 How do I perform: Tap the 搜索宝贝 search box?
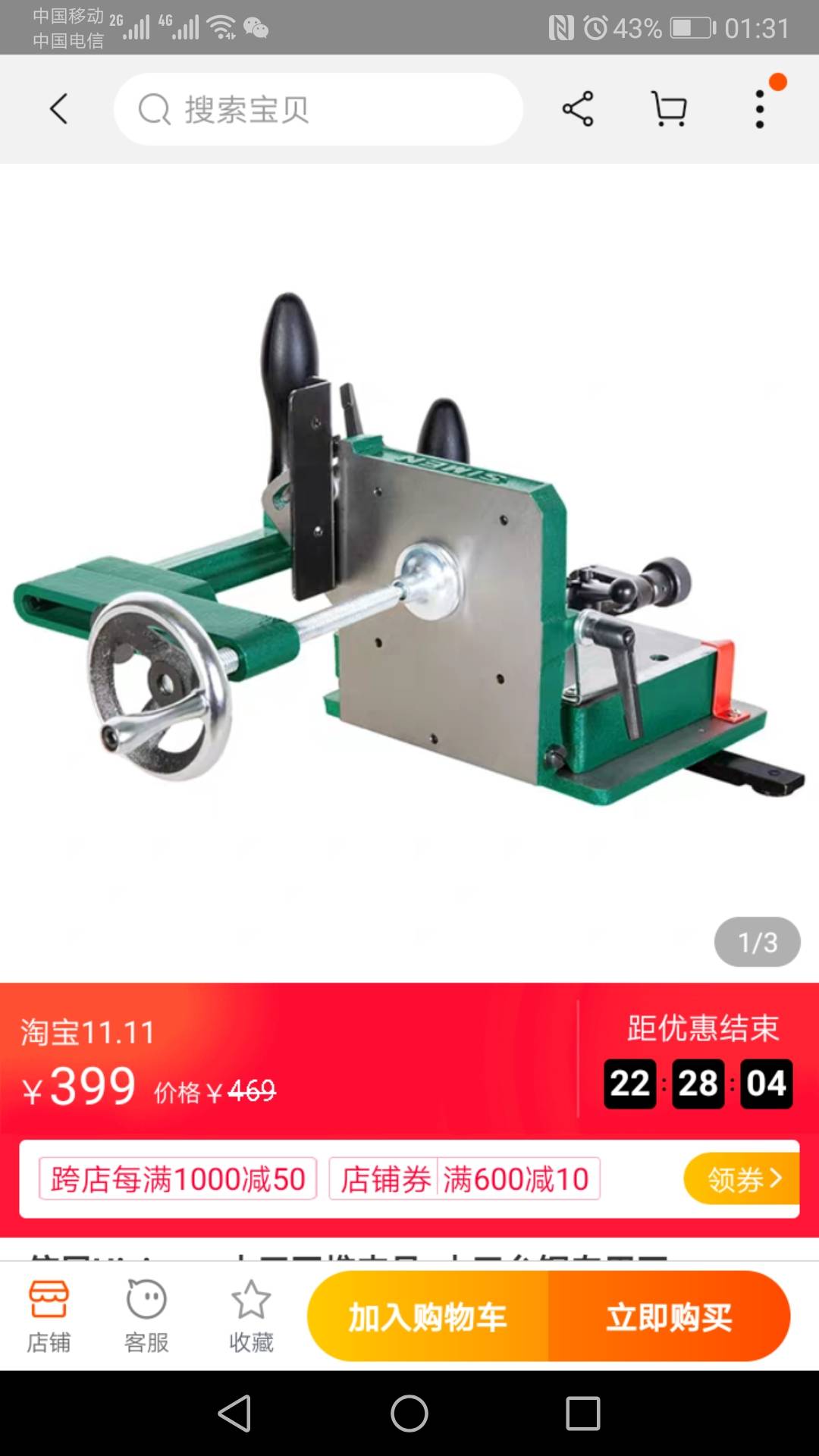[x=318, y=109]
